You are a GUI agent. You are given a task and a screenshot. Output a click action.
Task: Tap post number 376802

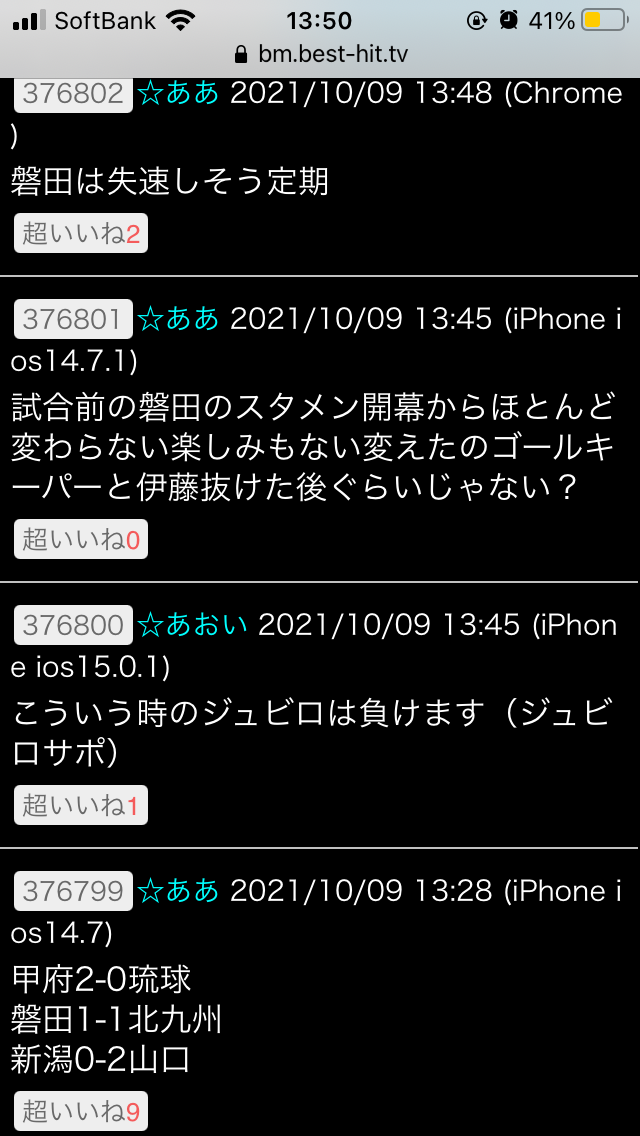pos(73,94)
